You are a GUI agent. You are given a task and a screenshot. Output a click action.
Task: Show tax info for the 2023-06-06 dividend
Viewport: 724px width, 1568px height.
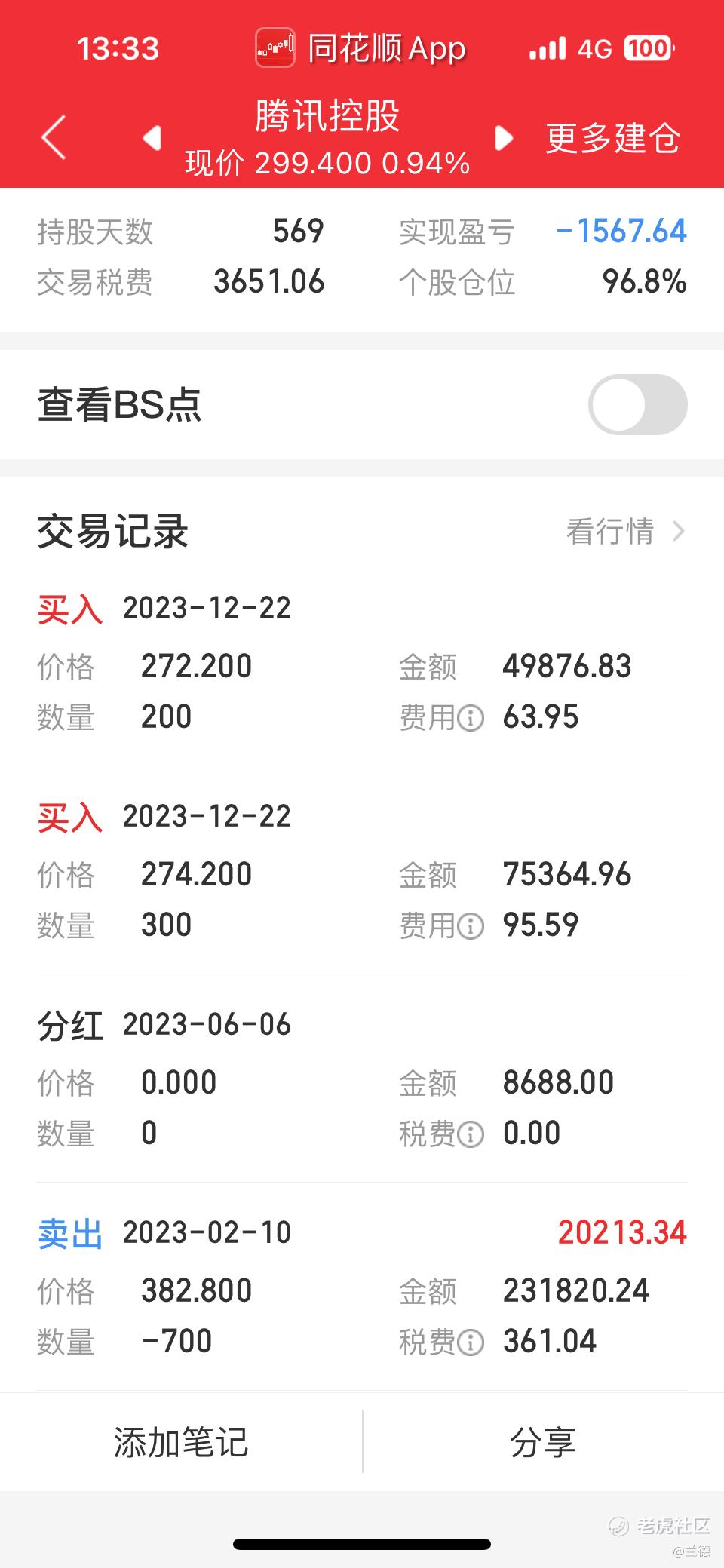471,1134
